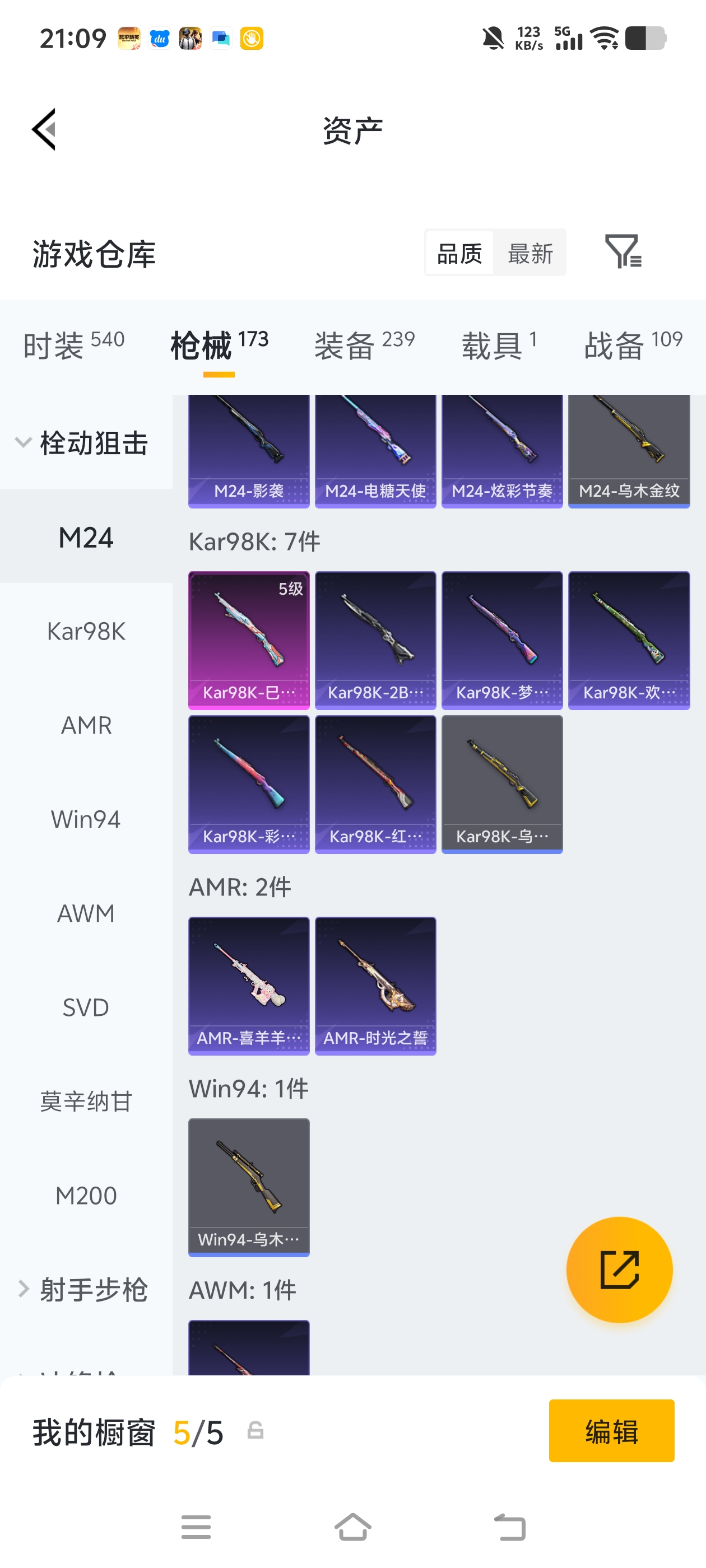View the Win94-乌木 skin tile

click(x=249, y=1186)
